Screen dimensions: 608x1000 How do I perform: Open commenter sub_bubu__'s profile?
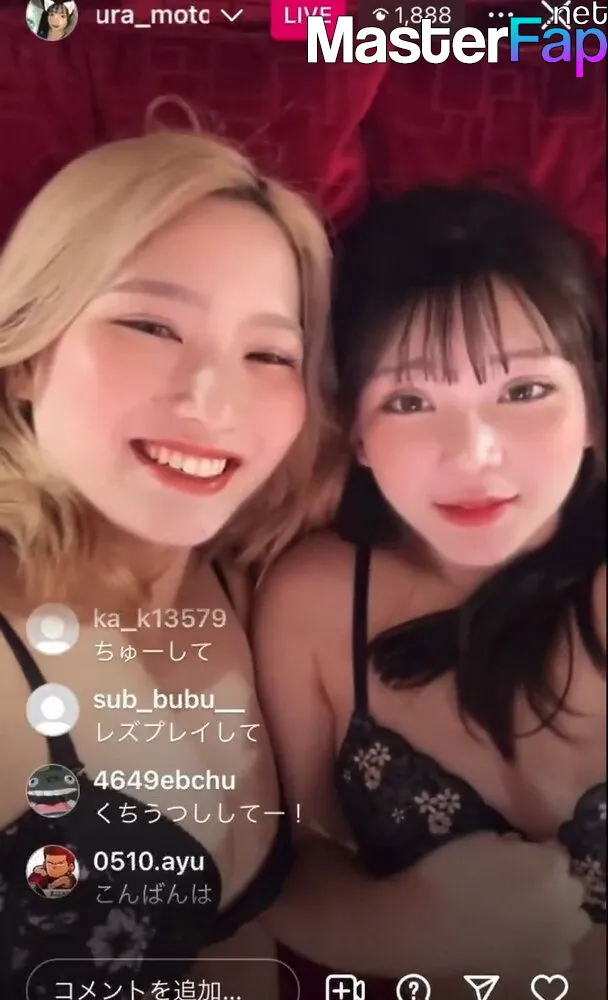[x=52, y=709]
